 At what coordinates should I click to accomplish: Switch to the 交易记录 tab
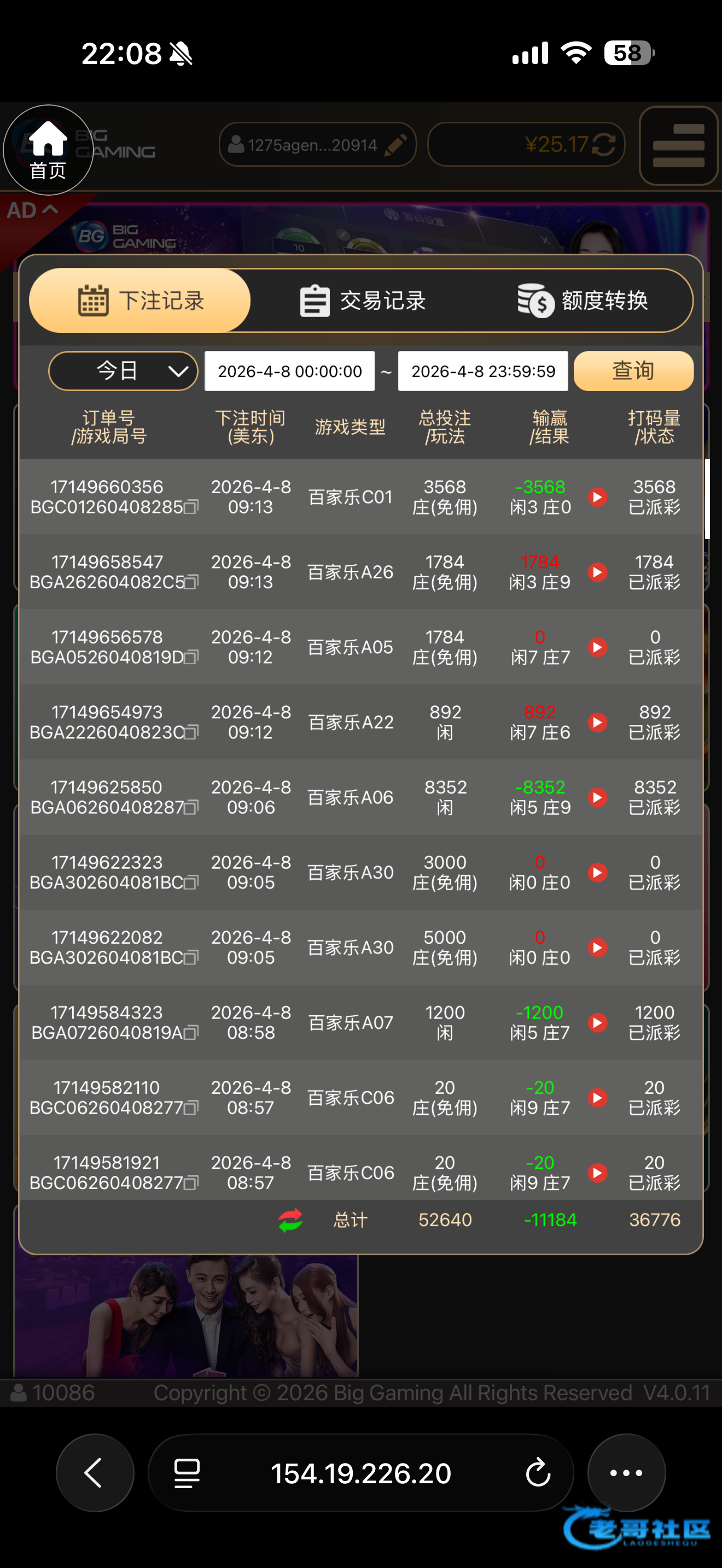[x=363, y=301]
